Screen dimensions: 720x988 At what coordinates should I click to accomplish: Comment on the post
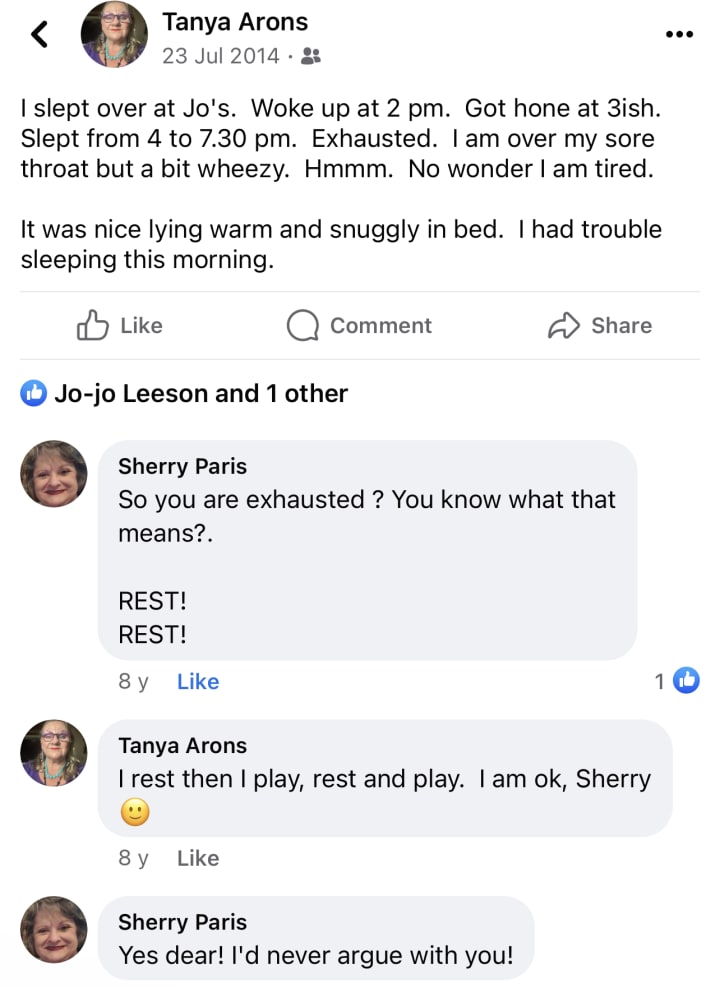pos(359,325)
